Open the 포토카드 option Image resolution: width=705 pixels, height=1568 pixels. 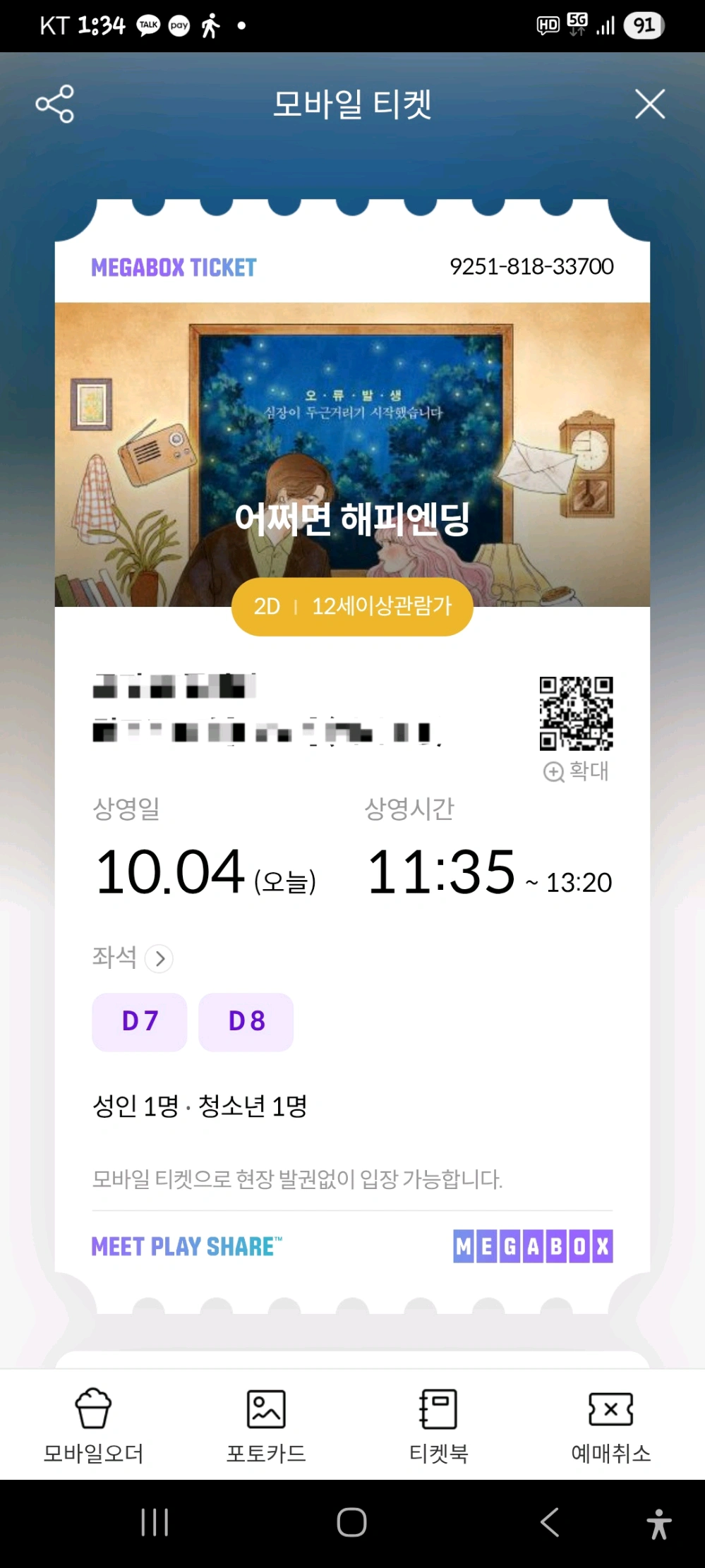pos(266,1423)
